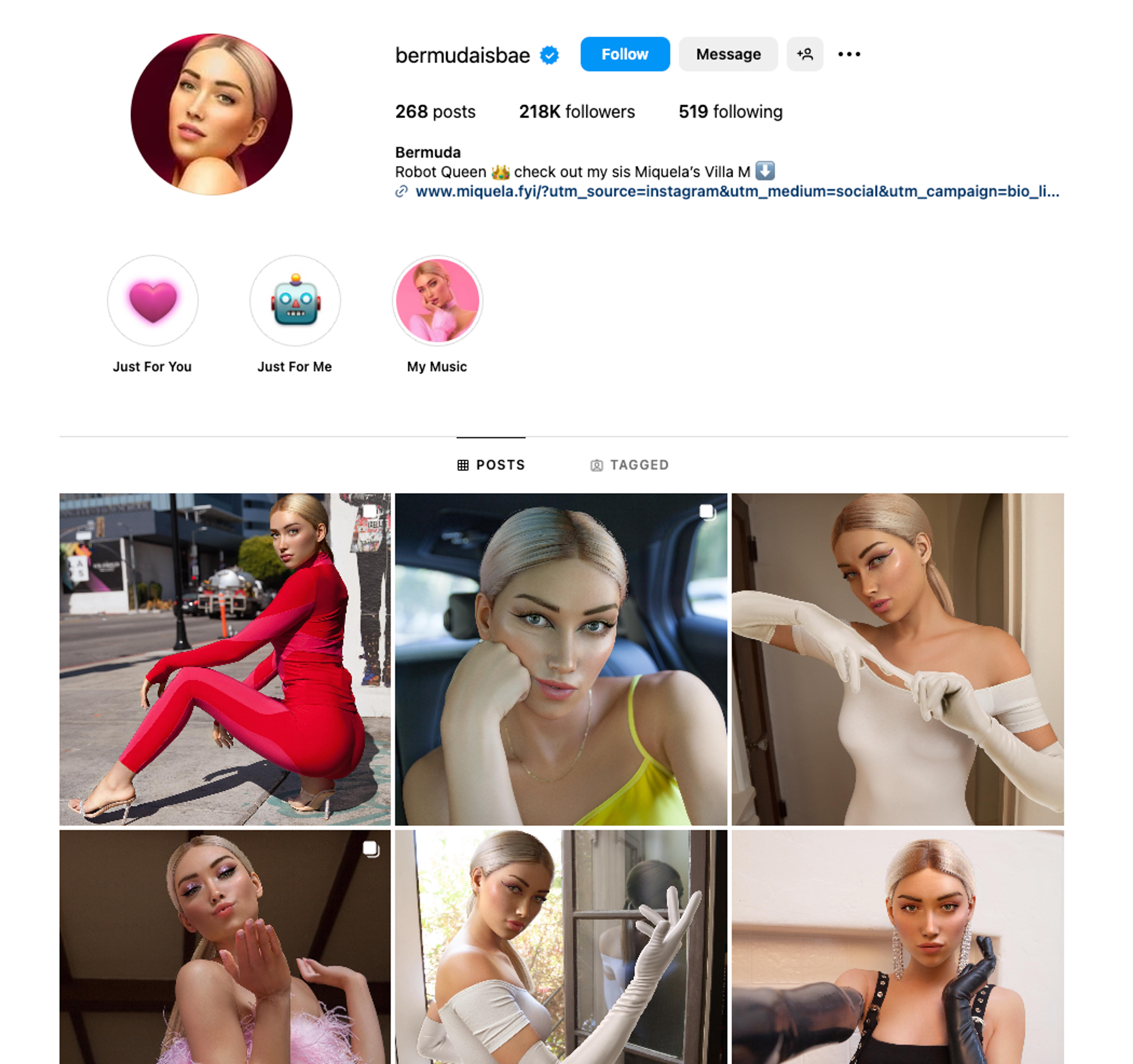Viewport: 1133px width, 1064px height.
Task: Open the white glove by window post
Action: tap(561, 946)
